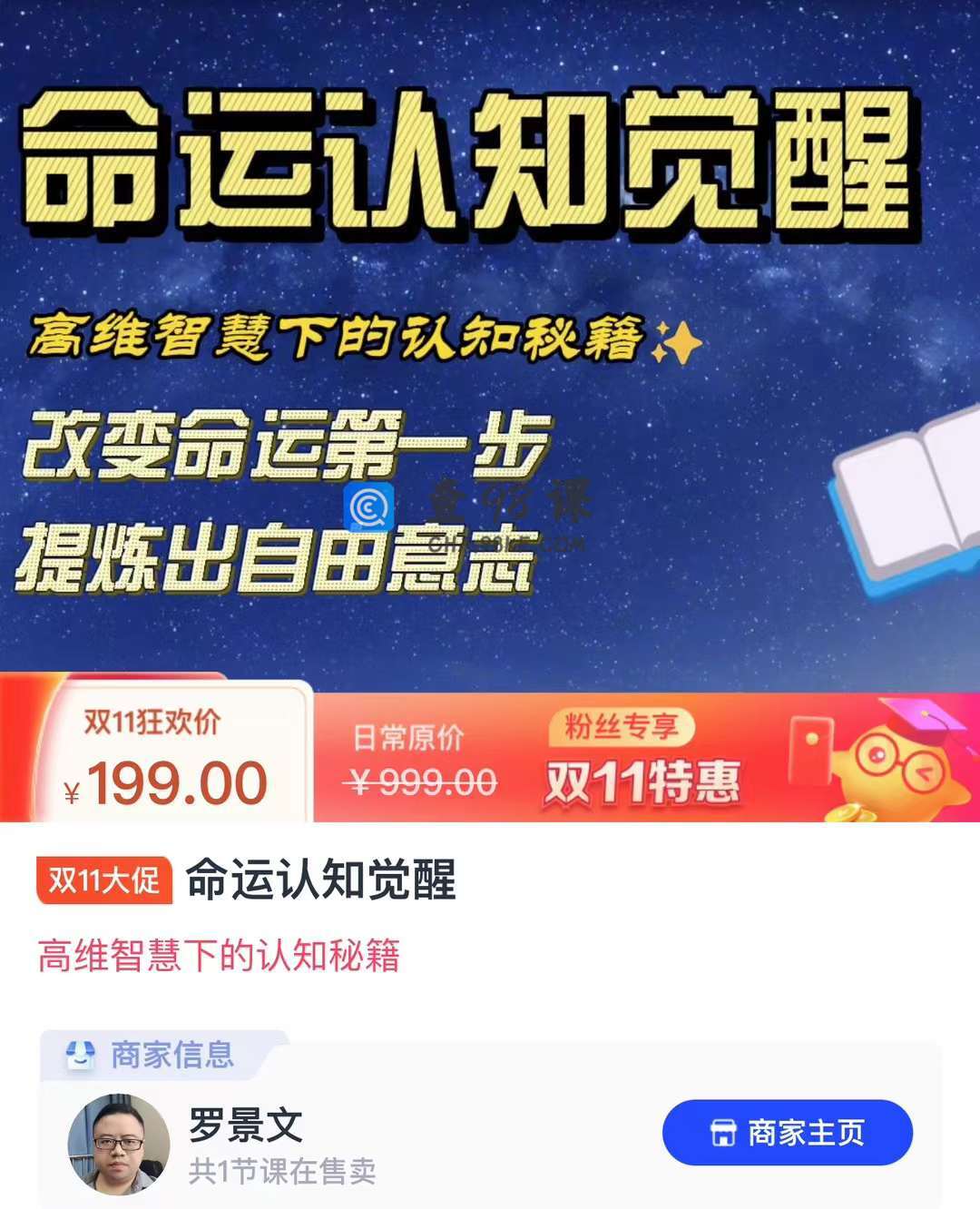Open the 商家主页 merchant homepage
The image size is (980, 1209).
coord(787,1132)
